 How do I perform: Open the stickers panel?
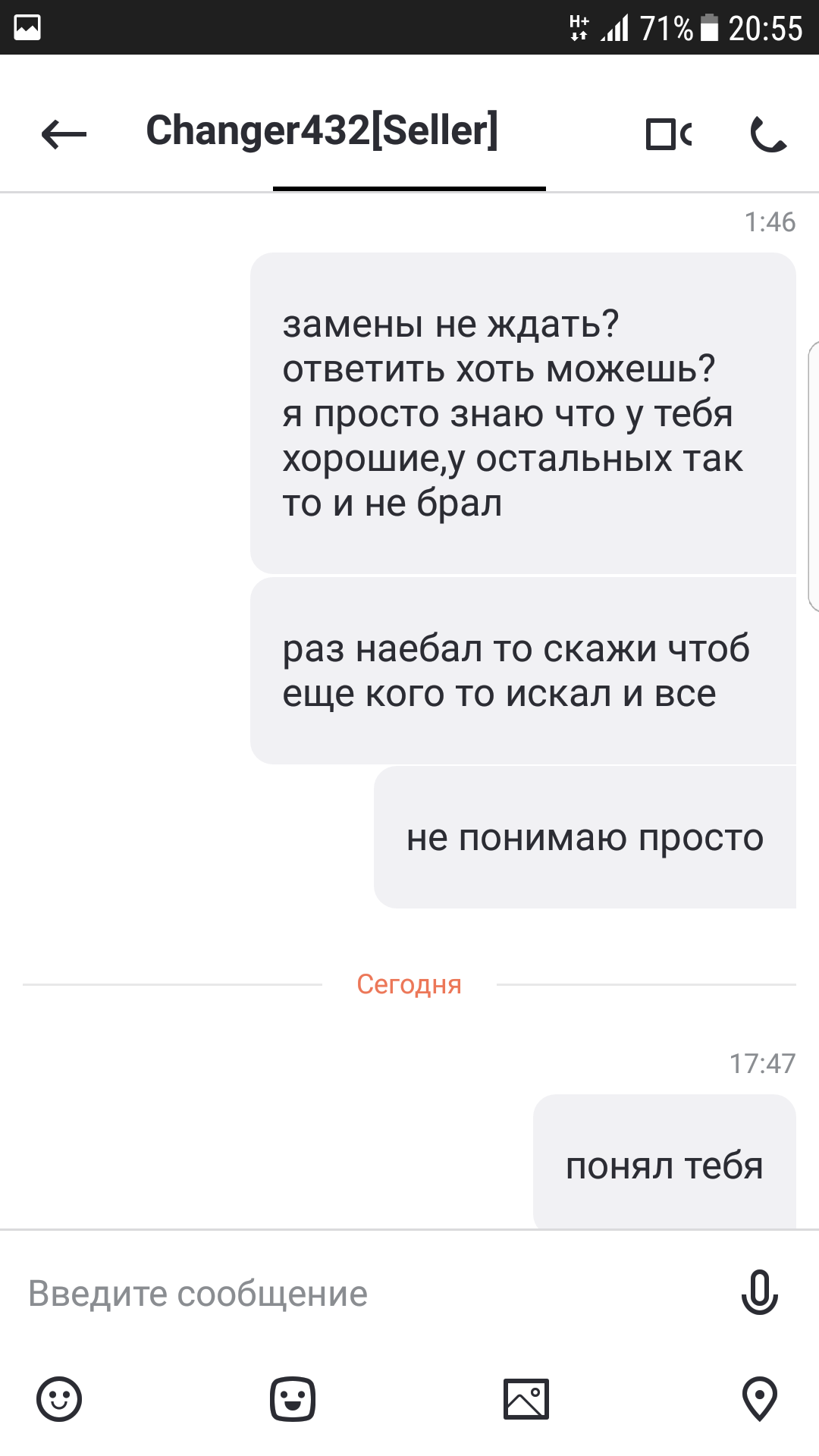(293, 1399)
